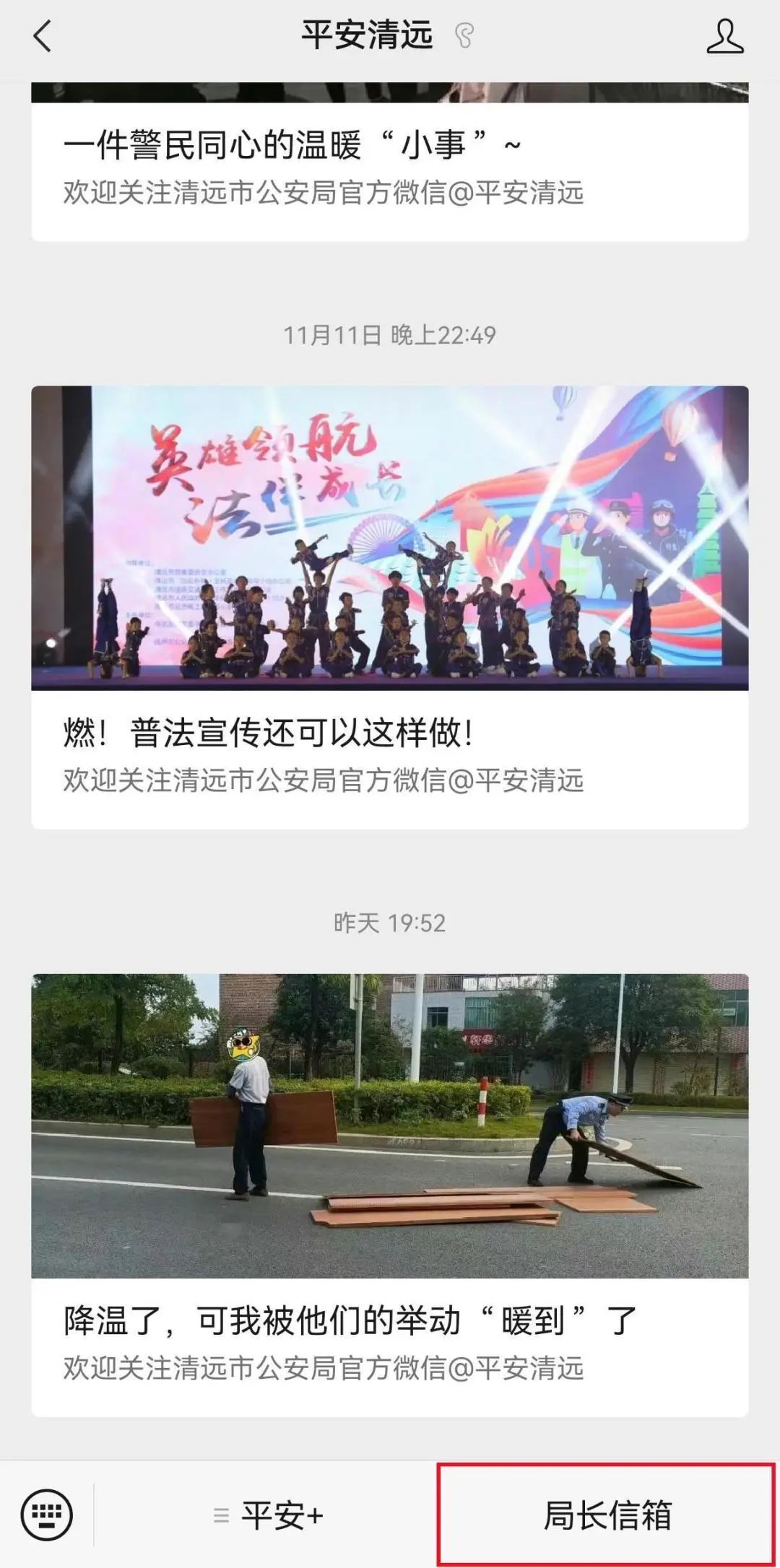This screenshot has height=1568, width=780.
Task: Open the 局长信箱 menu
Action: (607, 1515)
